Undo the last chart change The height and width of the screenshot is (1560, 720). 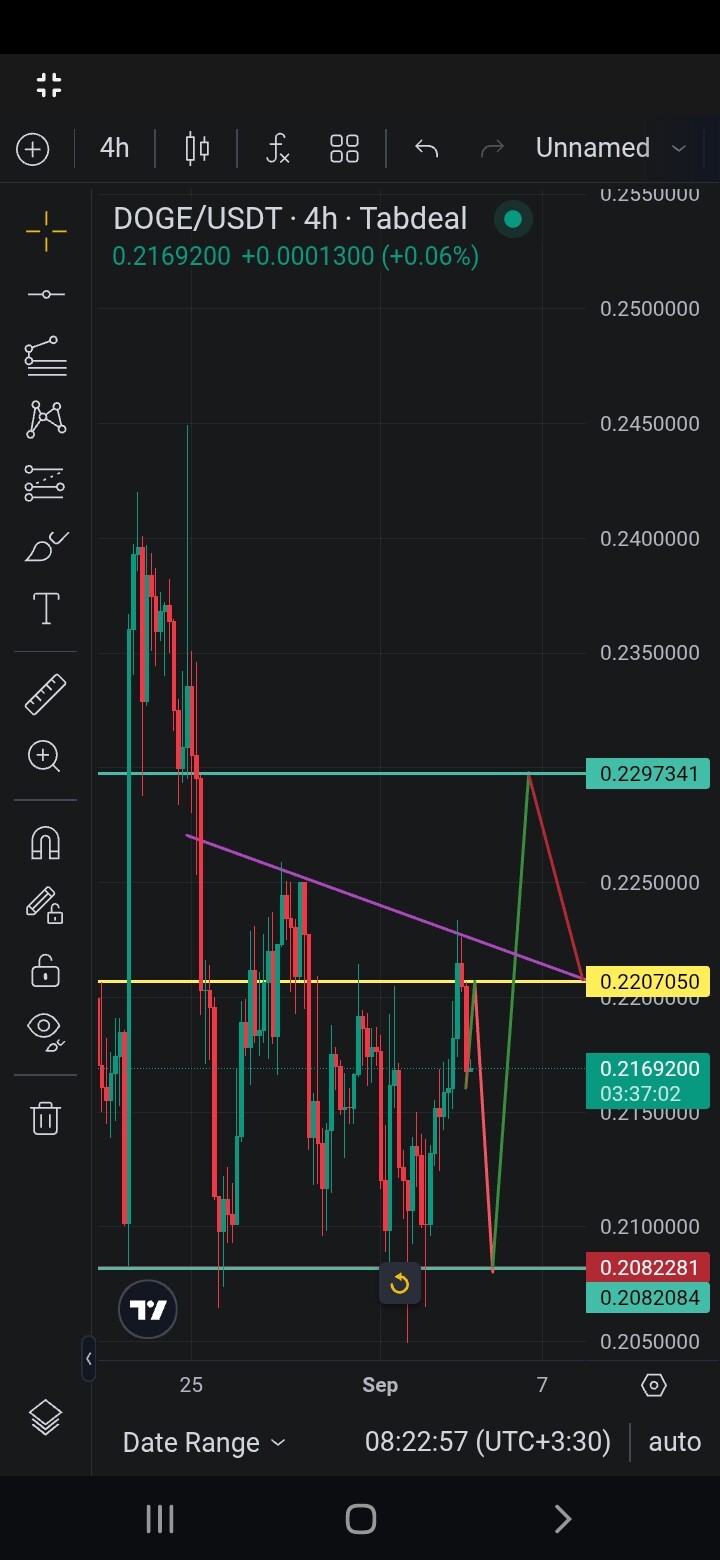427,149
